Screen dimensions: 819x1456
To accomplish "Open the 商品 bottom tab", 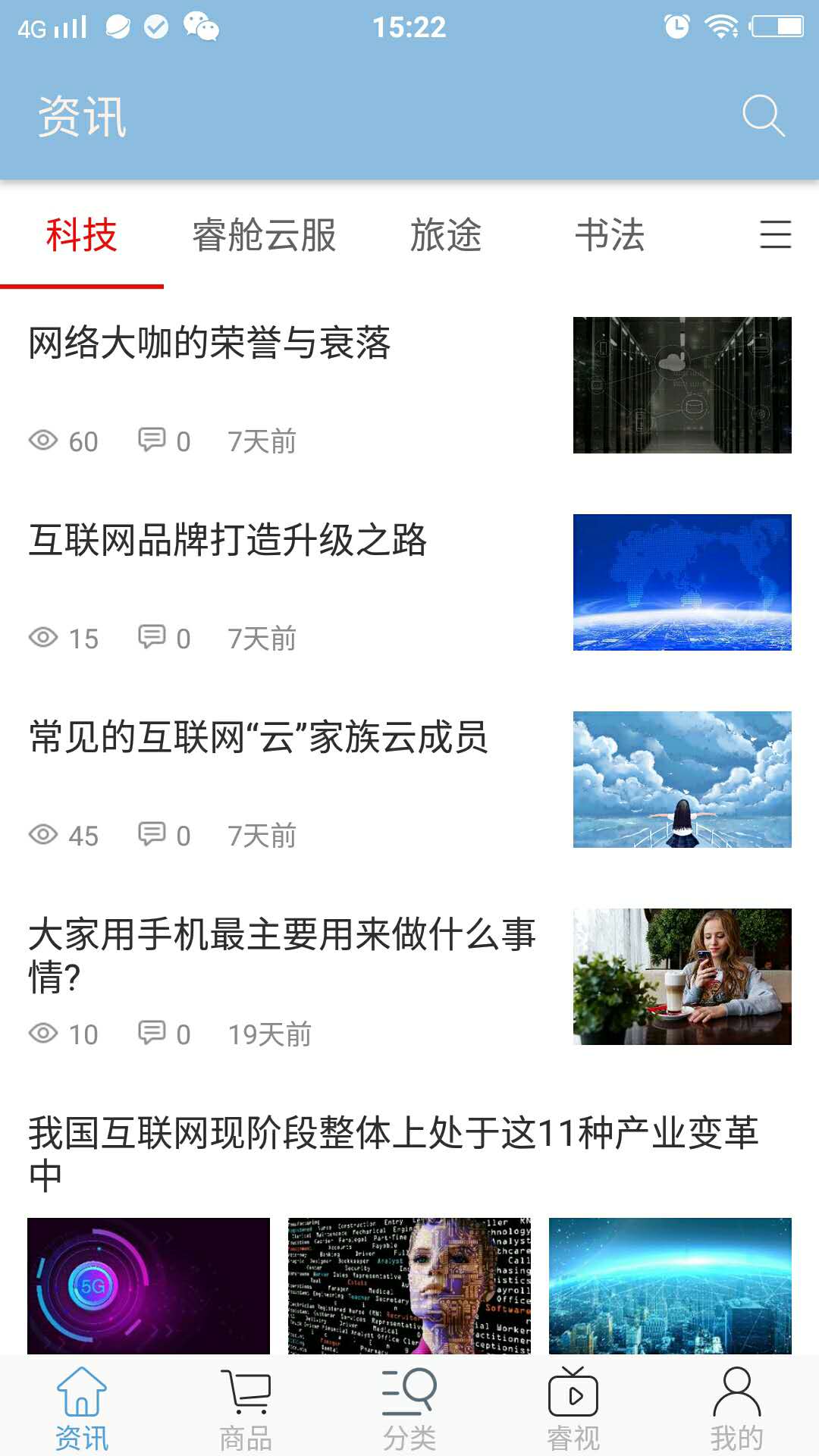I will pos(246,1407).
